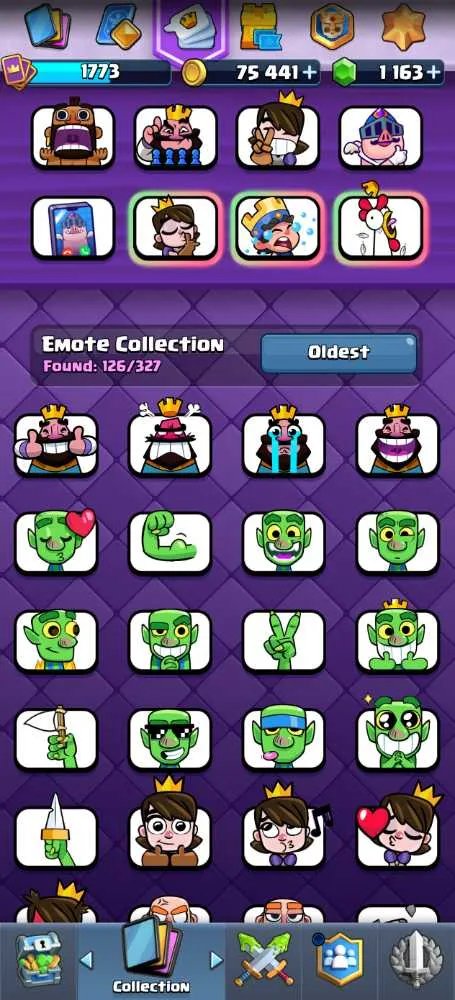Add more gems with the plus icon

click(435, 73)
